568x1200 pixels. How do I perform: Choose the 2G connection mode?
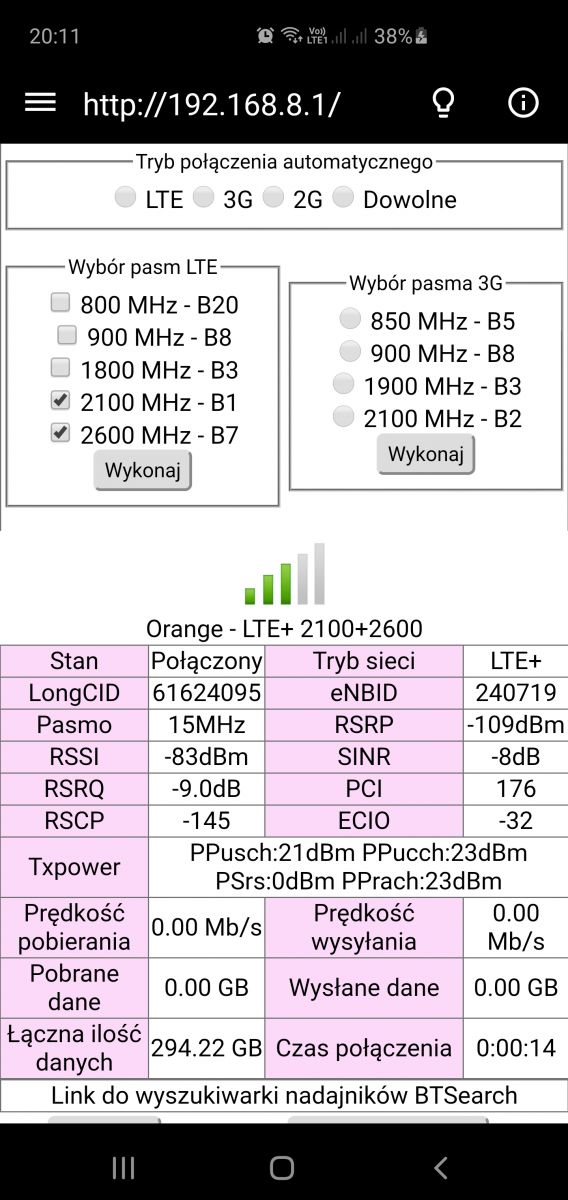point(273,198)
